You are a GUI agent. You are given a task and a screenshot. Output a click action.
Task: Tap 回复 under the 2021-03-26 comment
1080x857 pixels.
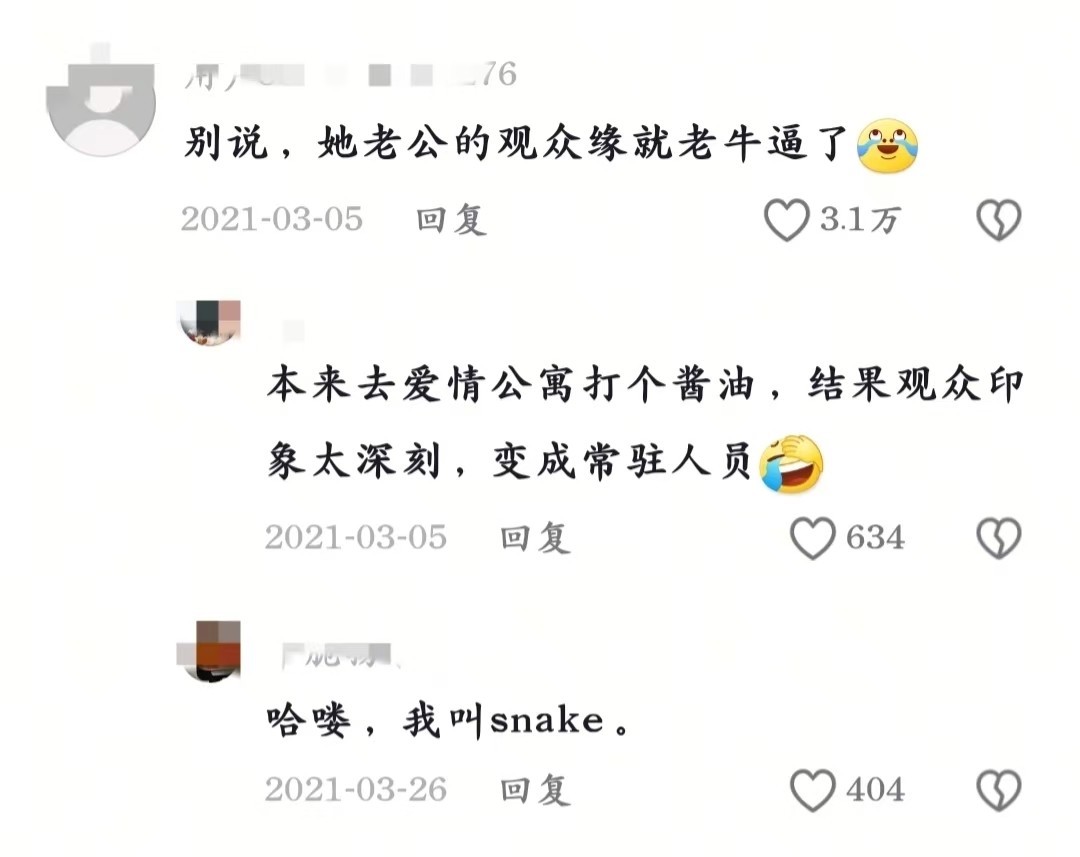[535, 789]
